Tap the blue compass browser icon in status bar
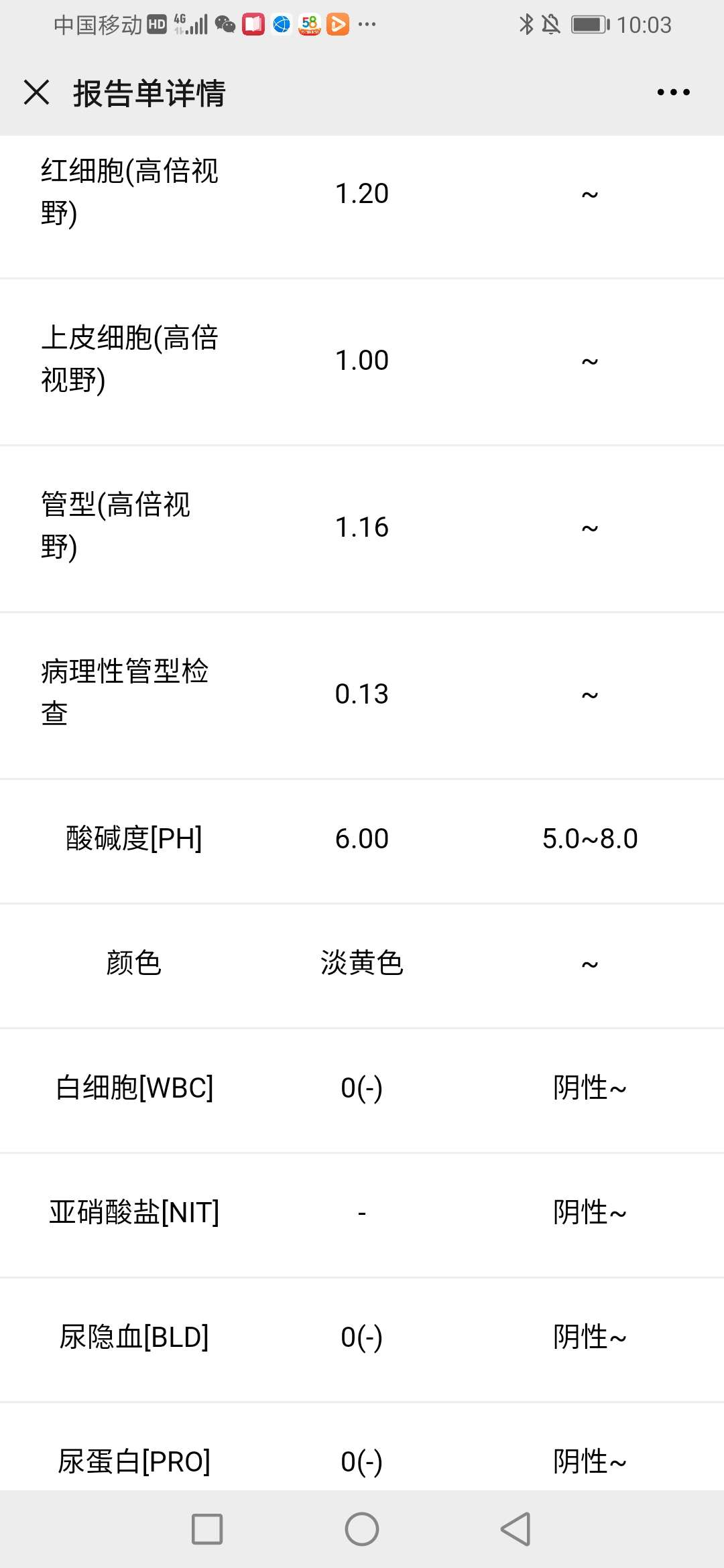Screen dimensions: 724x1568 click(280, 24)
